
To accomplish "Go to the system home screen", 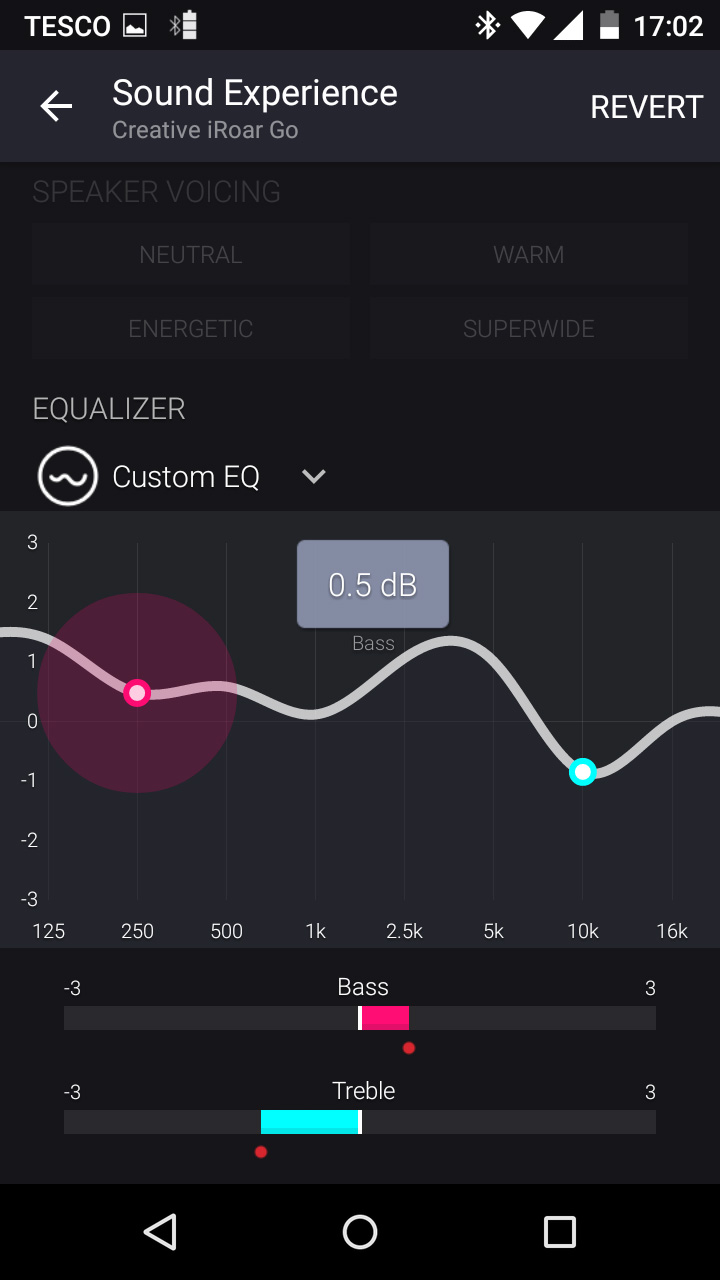I will tap(360, 1232).
